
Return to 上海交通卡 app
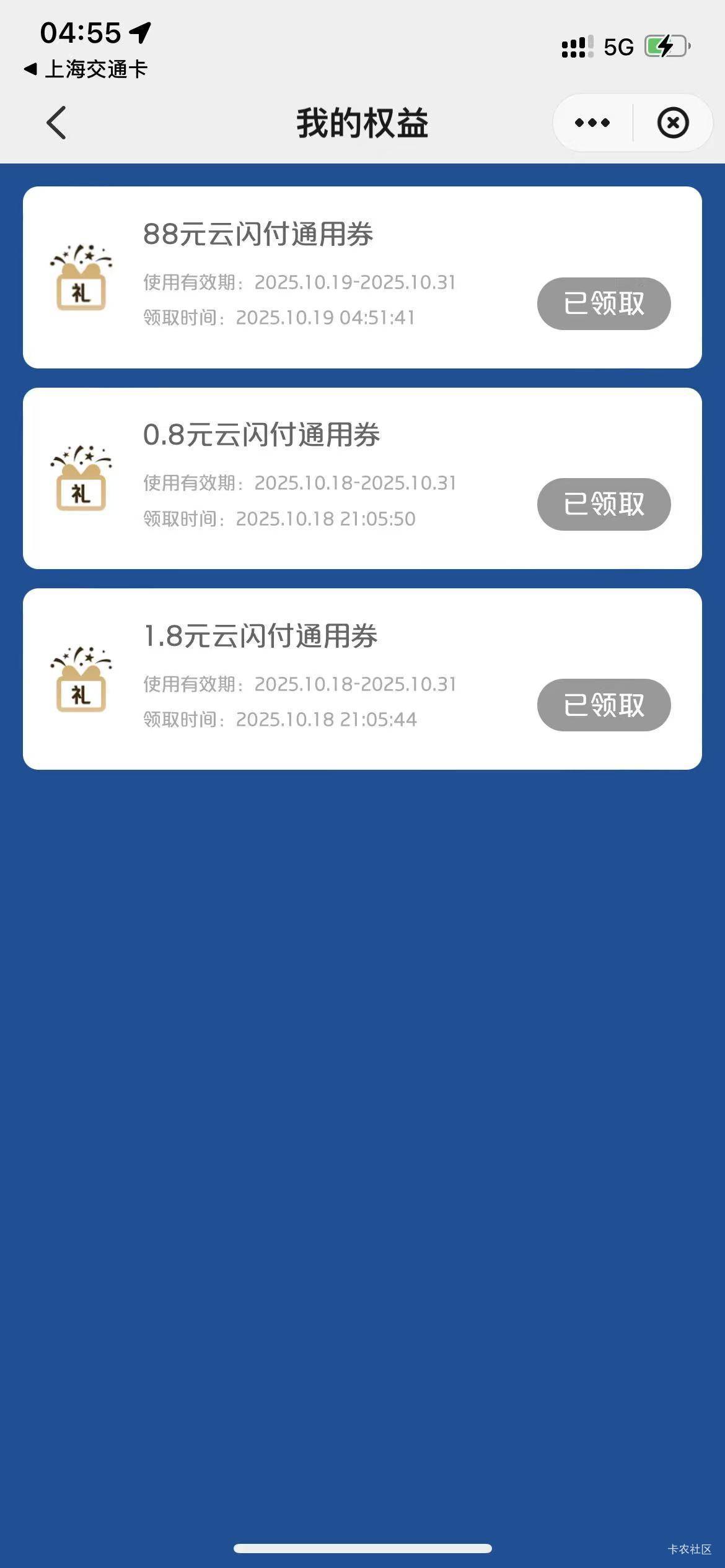coord(86,69)
